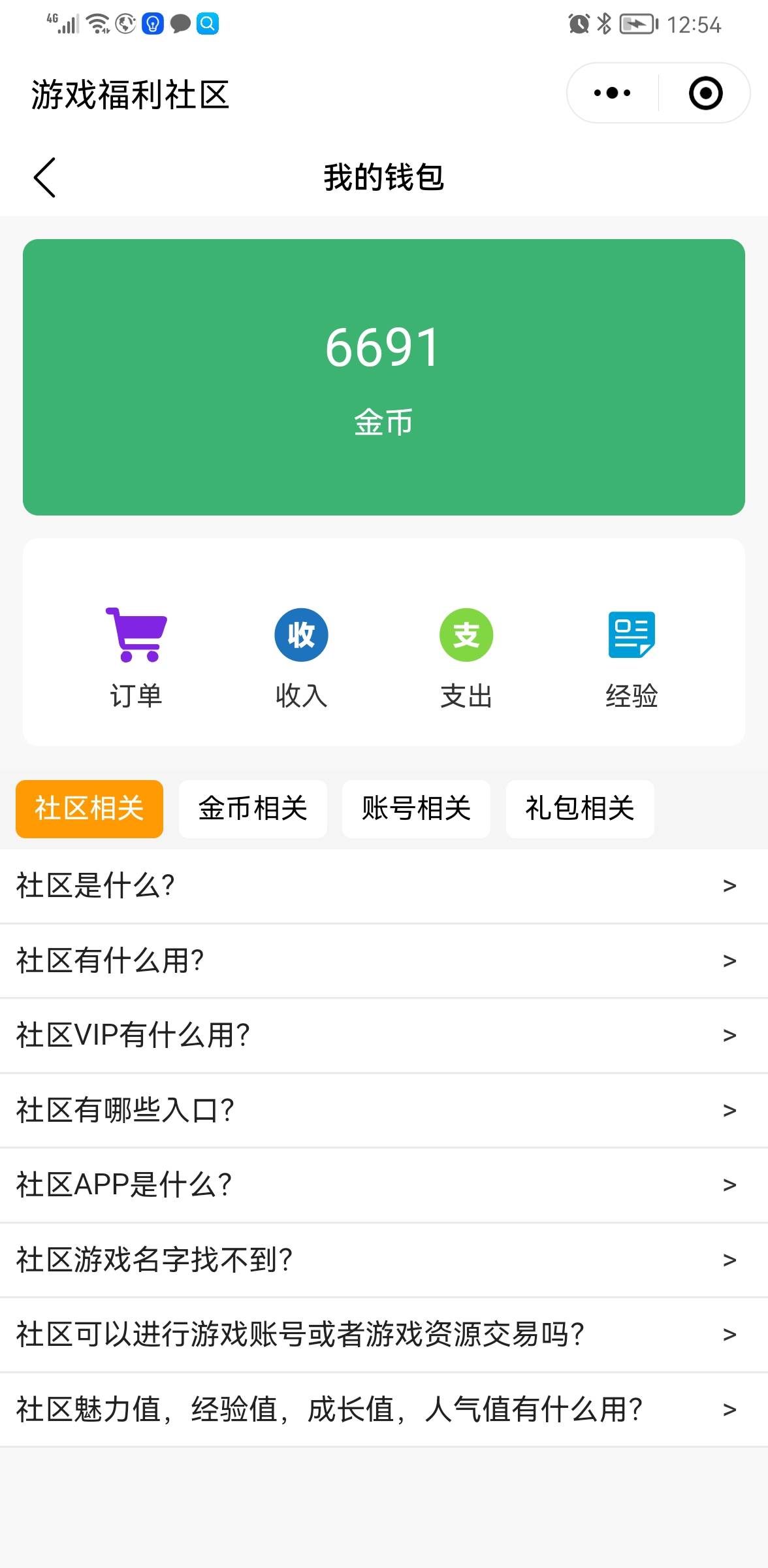Open 订单 orders
Screen dimensions: 768x1568
pos(136,657)
